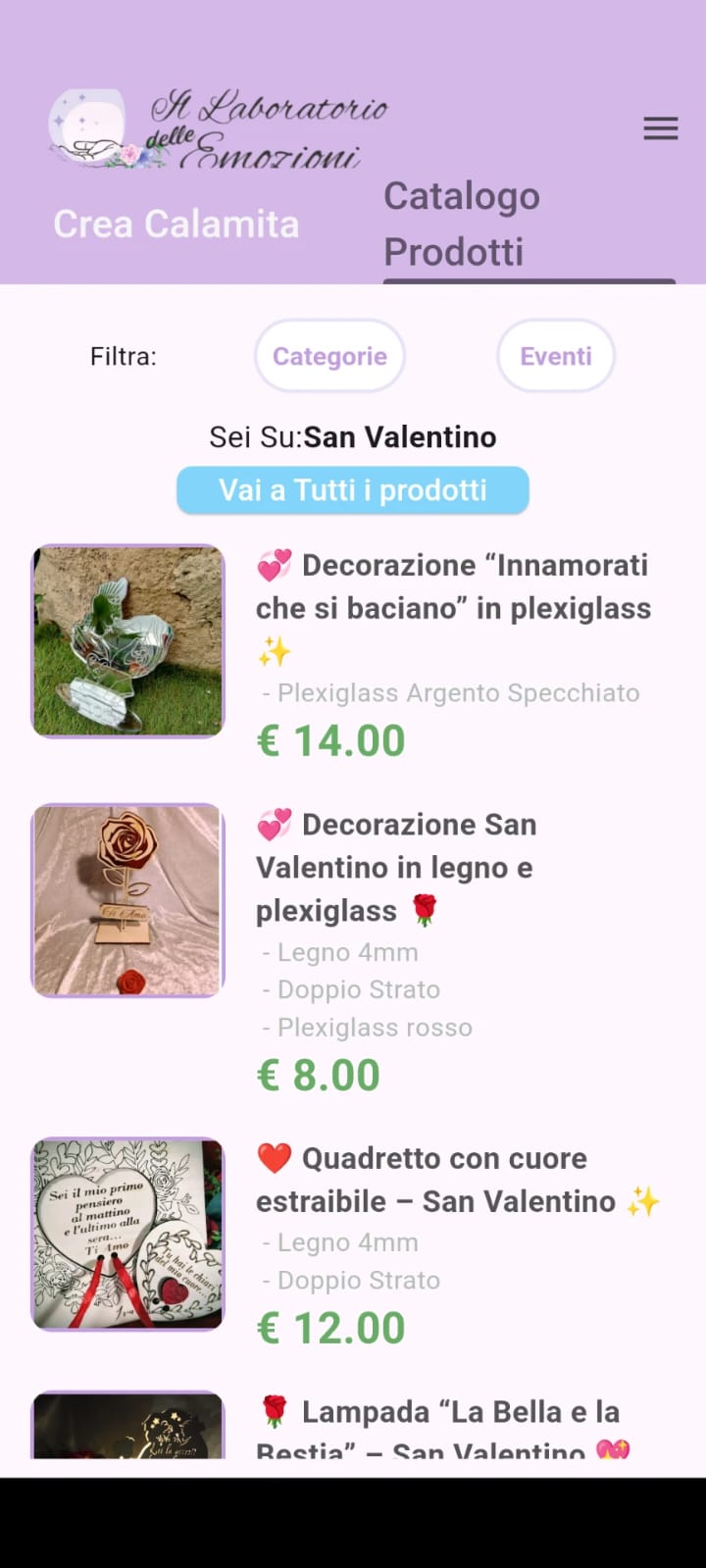The image size is (706, 1568).
Task: Select the Crea Calamita menu item
Action: 176,224
